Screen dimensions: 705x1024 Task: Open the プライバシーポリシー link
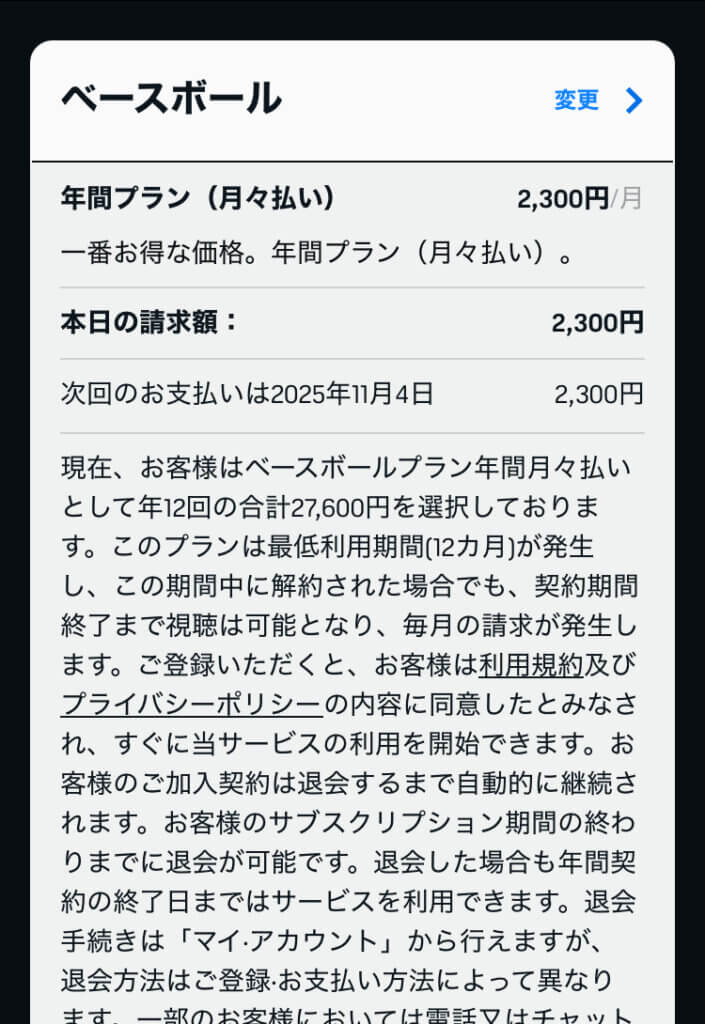pos(191,704)
